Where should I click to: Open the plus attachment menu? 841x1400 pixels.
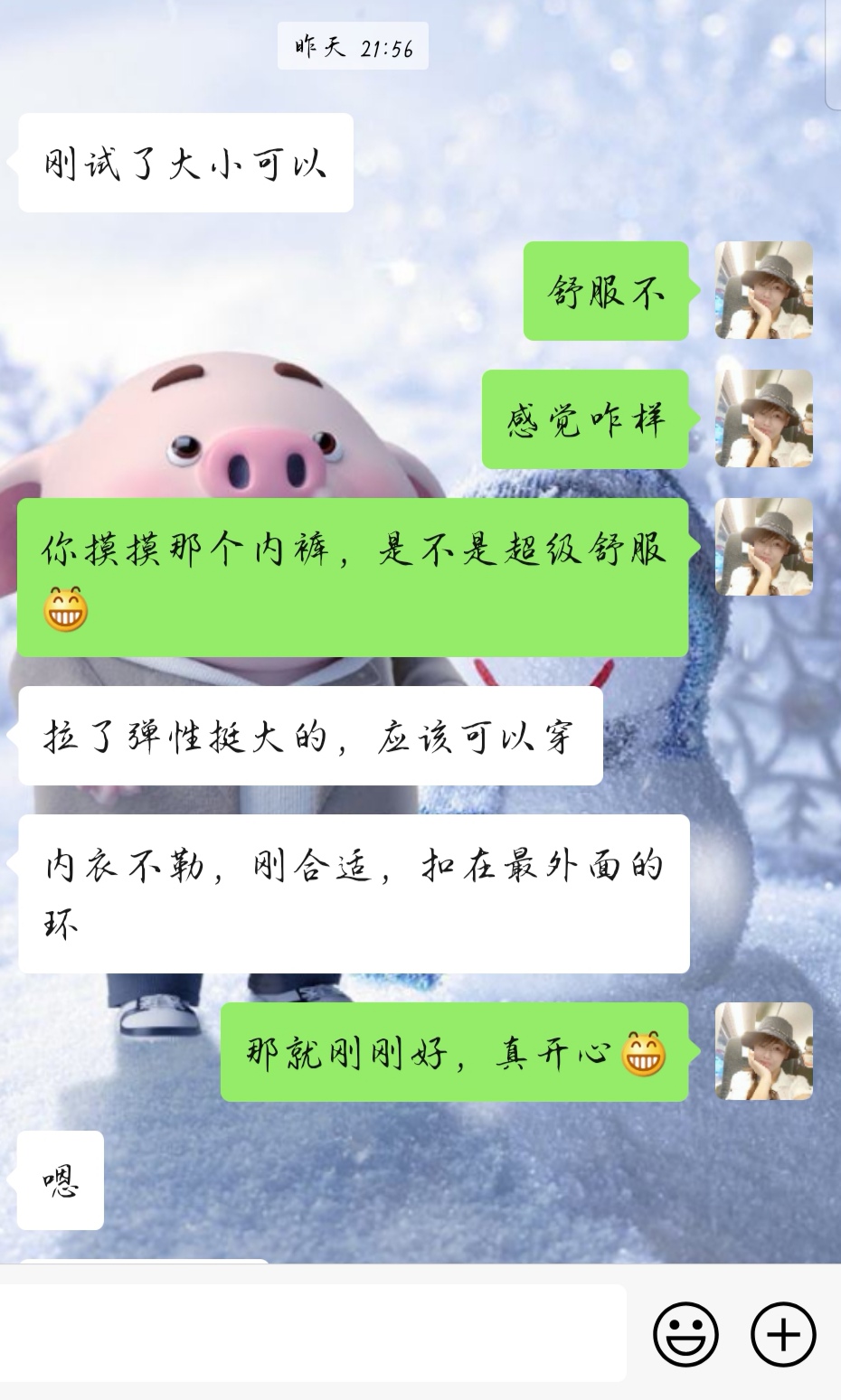pos(783,1333)
